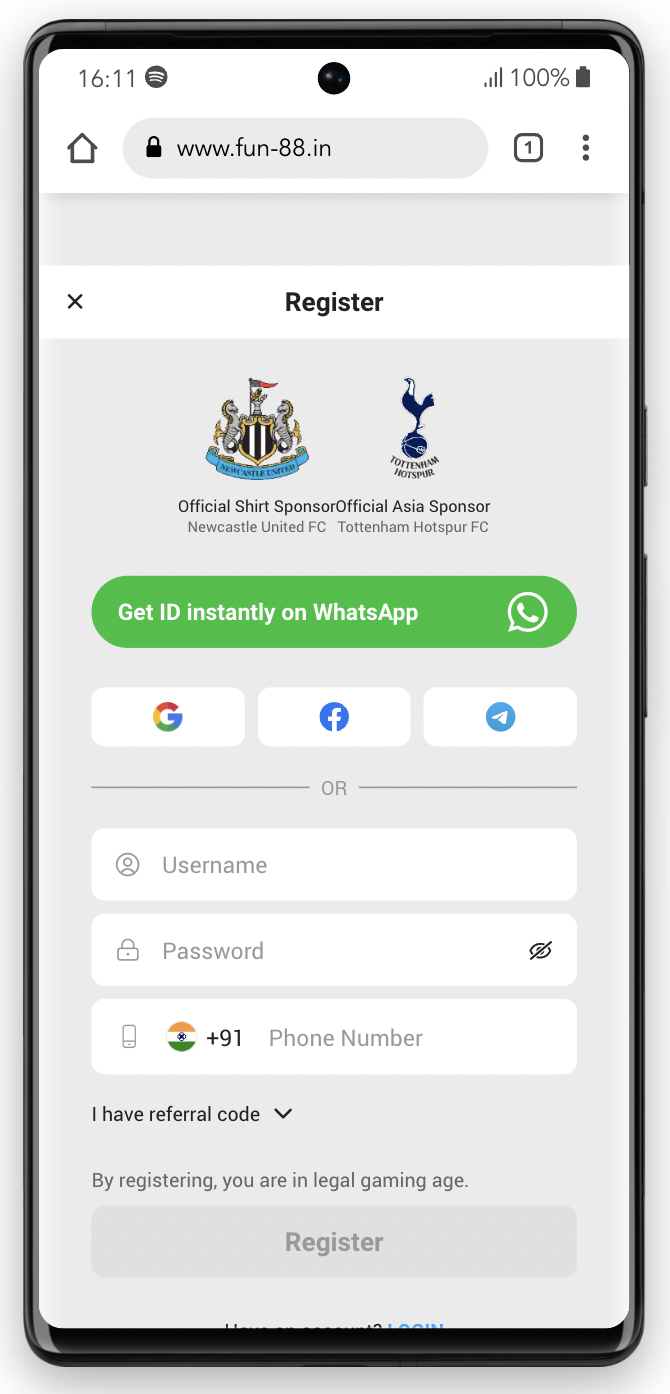Open the browser overflow menu
This screenshot has height=1394, width=670.
[585, 148]
